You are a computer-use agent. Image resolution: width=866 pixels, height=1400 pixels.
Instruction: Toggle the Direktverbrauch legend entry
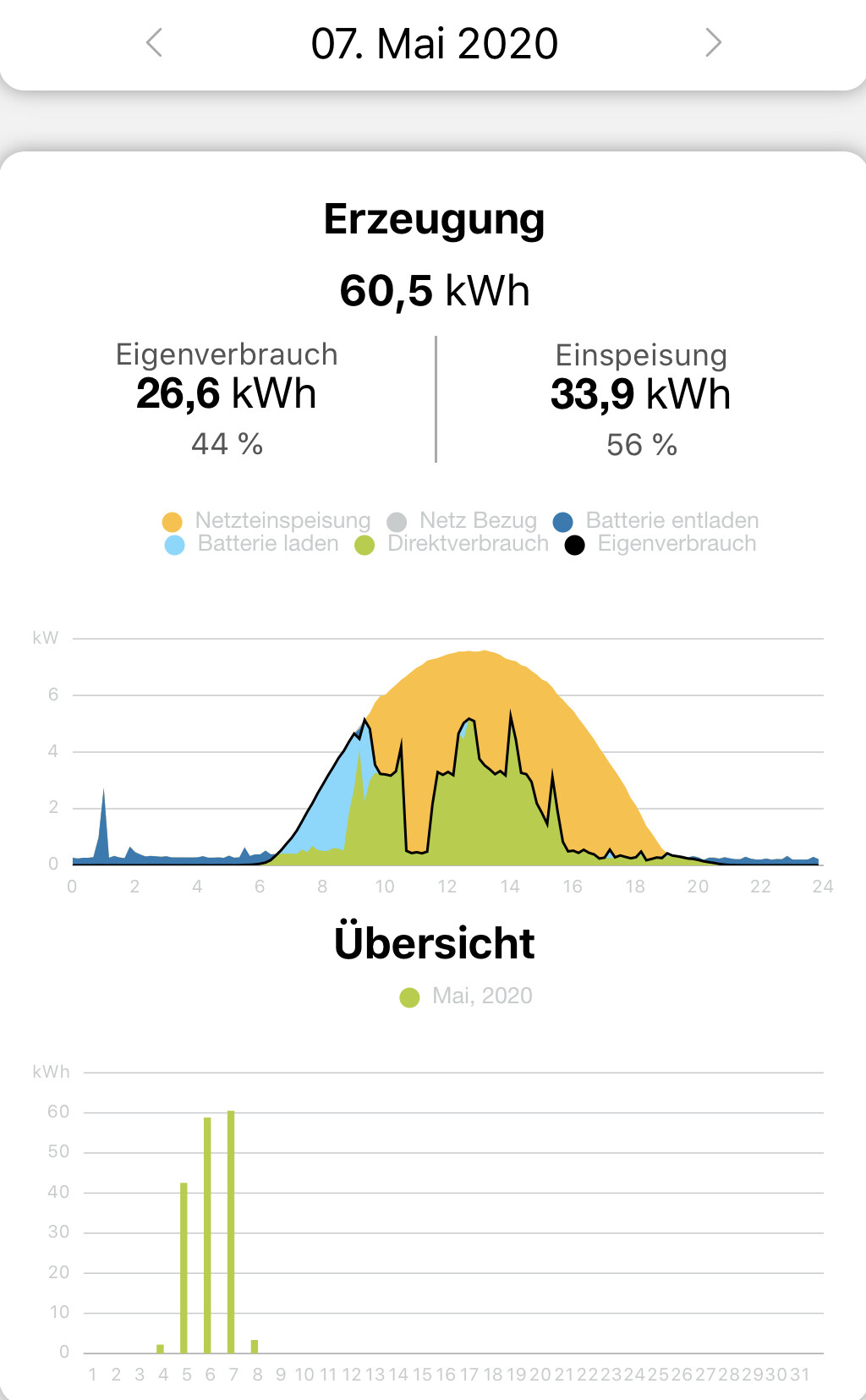[x=452, y=544]
